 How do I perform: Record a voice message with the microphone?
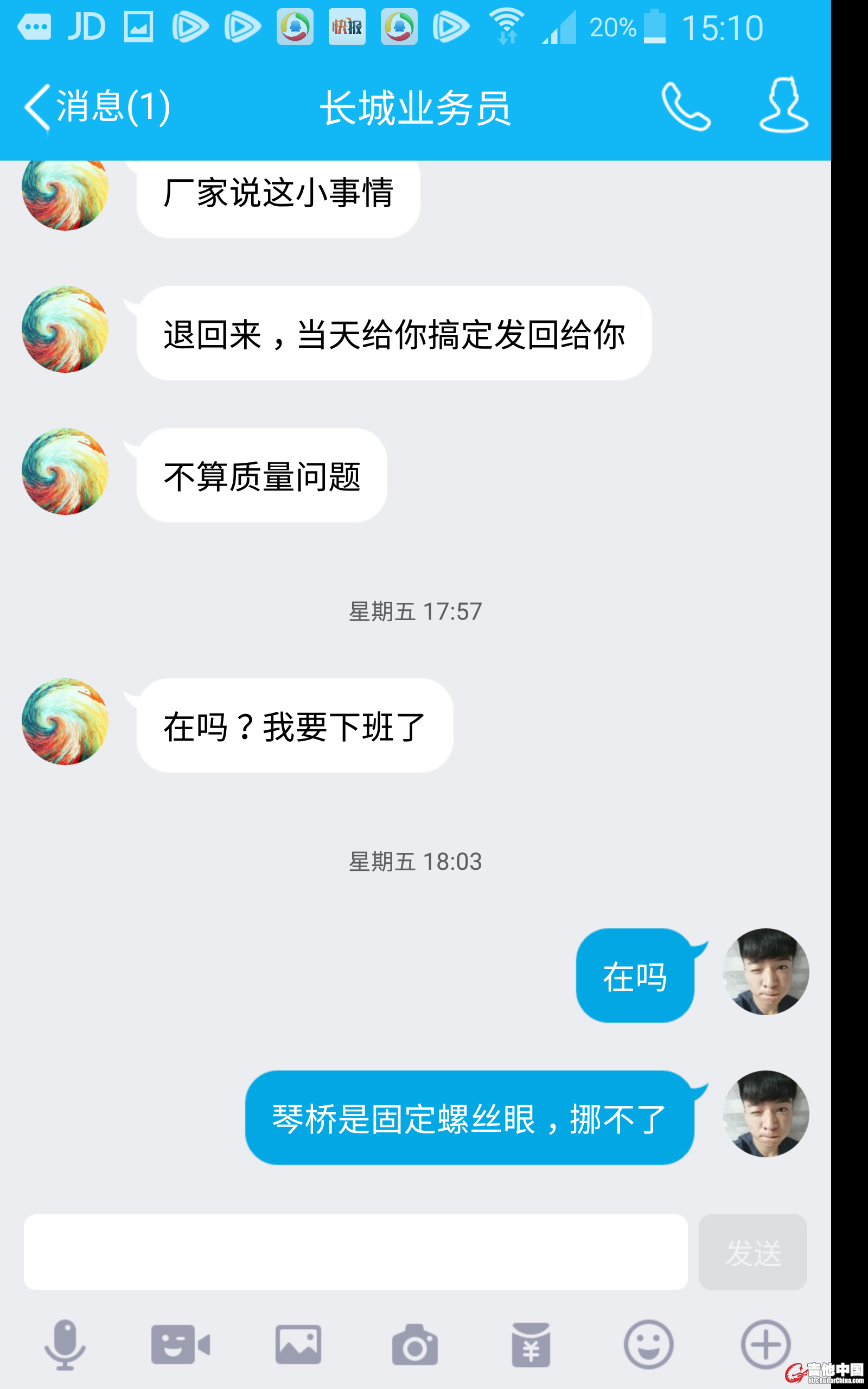66,1344
